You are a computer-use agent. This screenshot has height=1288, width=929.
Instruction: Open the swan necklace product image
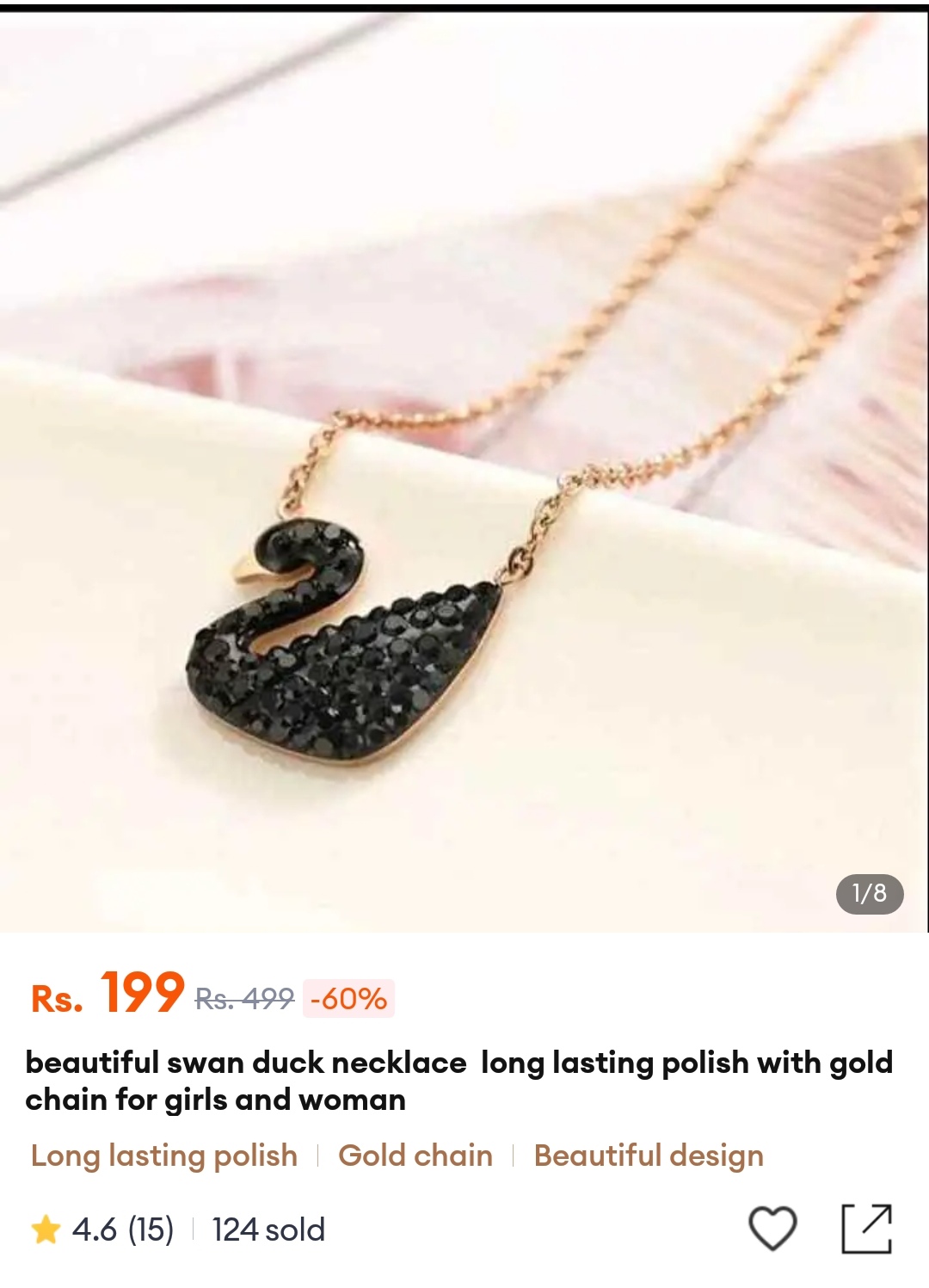464,469
